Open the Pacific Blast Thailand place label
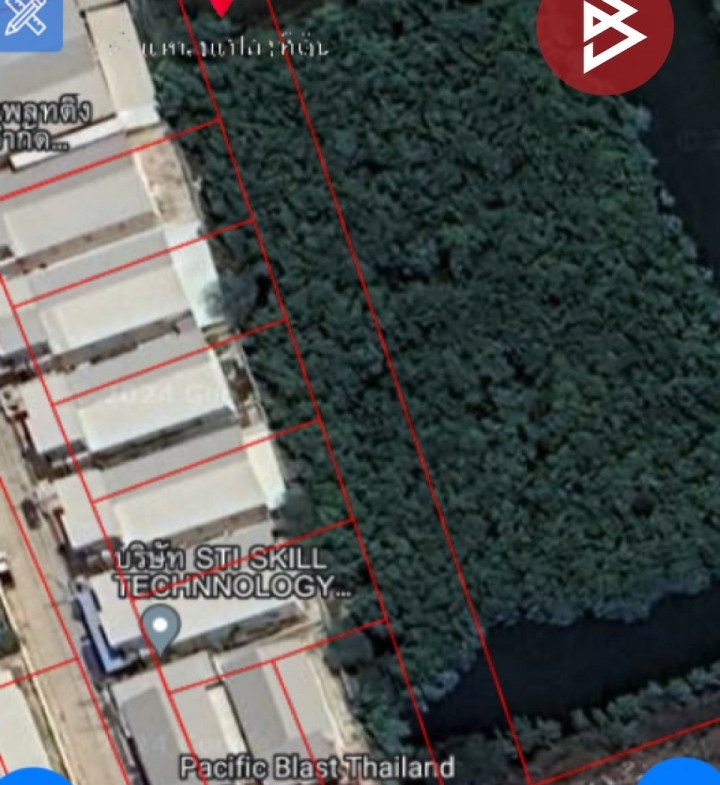 tap(317, 768)
